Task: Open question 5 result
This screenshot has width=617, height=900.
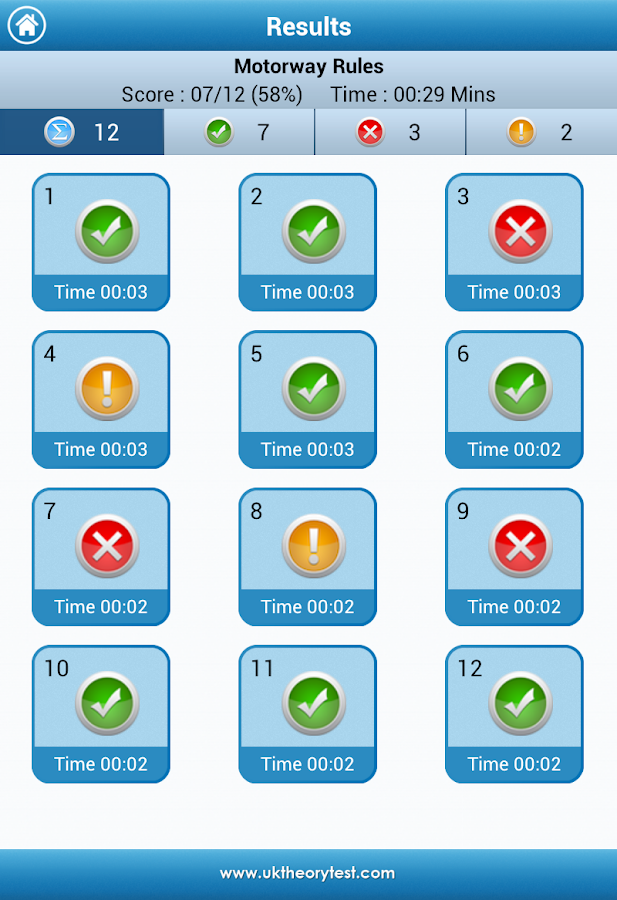Action: tap(308, 399)
